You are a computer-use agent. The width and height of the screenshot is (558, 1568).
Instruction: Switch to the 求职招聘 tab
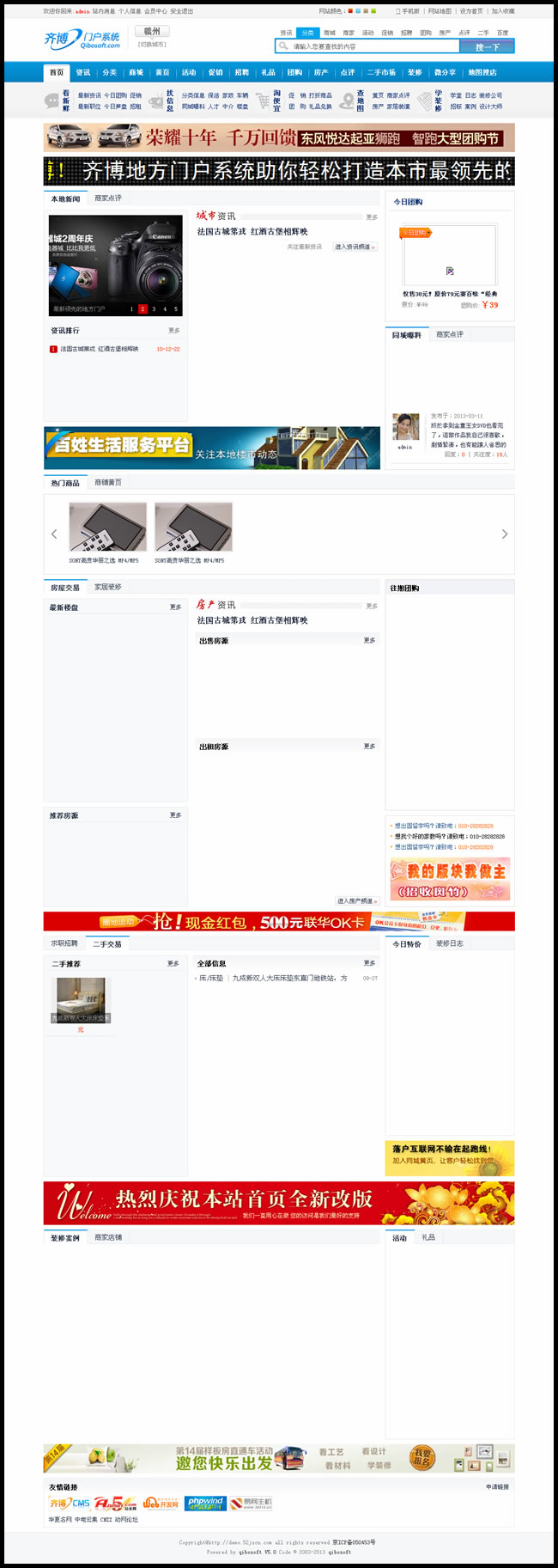64,943
